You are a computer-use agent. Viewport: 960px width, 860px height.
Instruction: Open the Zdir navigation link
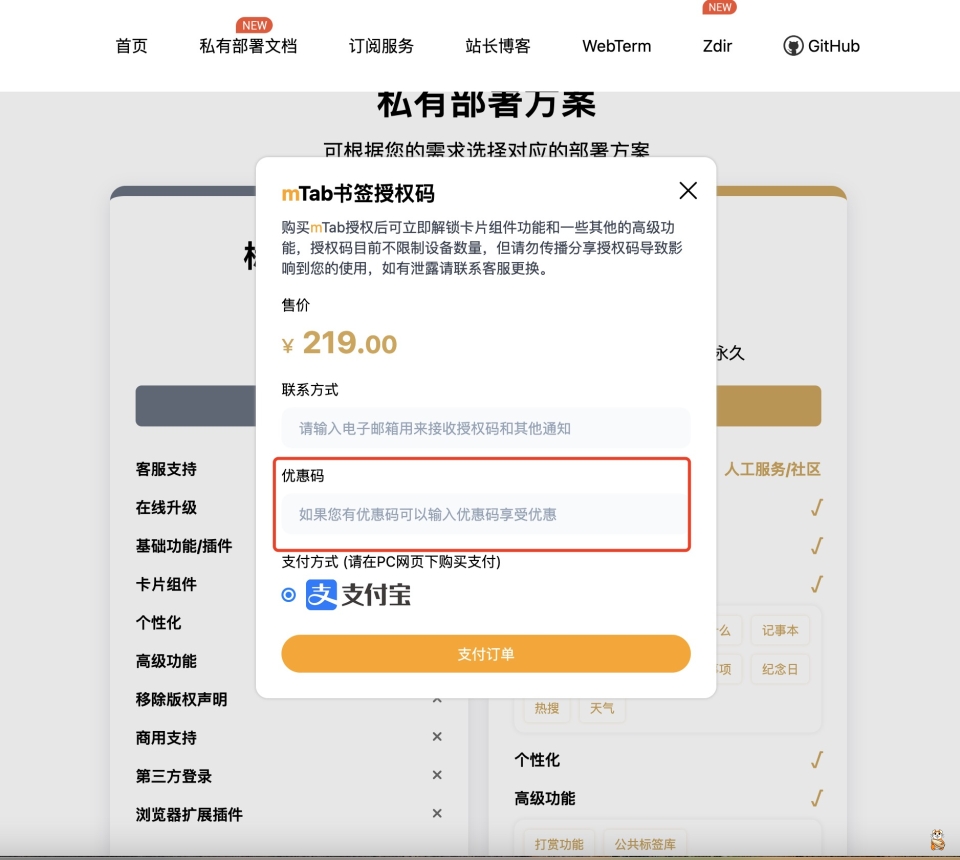pos(717,46)
